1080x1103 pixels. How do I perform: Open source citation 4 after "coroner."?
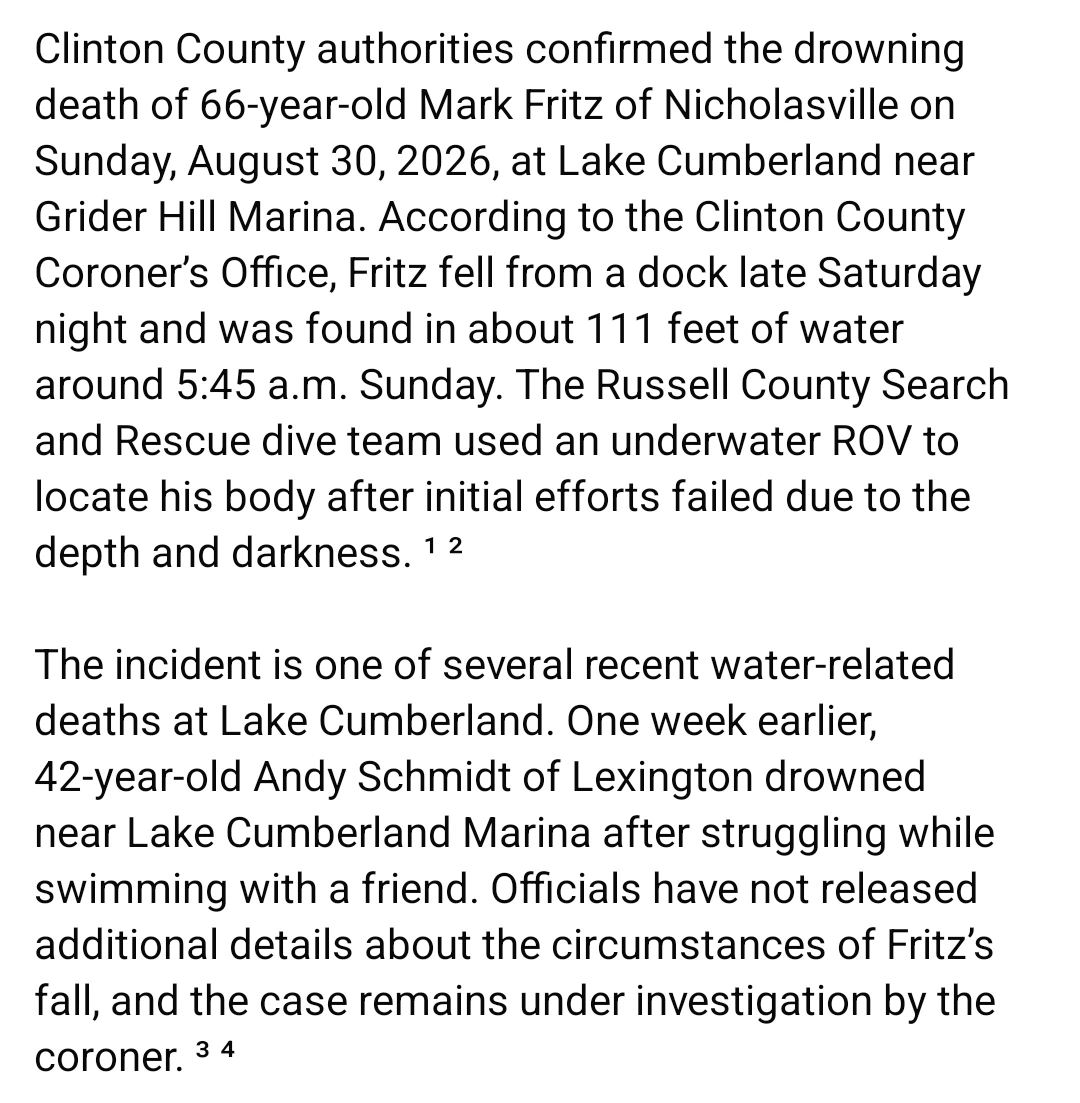[x=227, y=1050]
